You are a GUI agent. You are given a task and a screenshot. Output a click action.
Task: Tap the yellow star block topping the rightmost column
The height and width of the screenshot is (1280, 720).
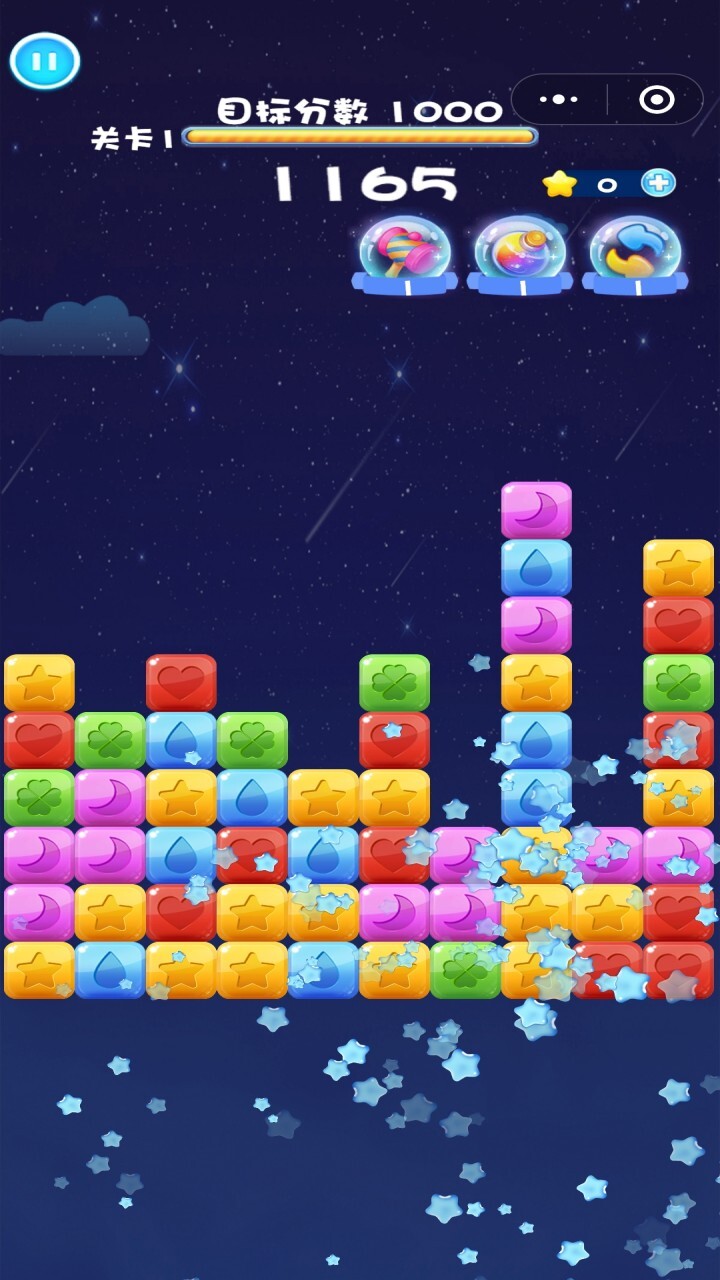[678, 568]
